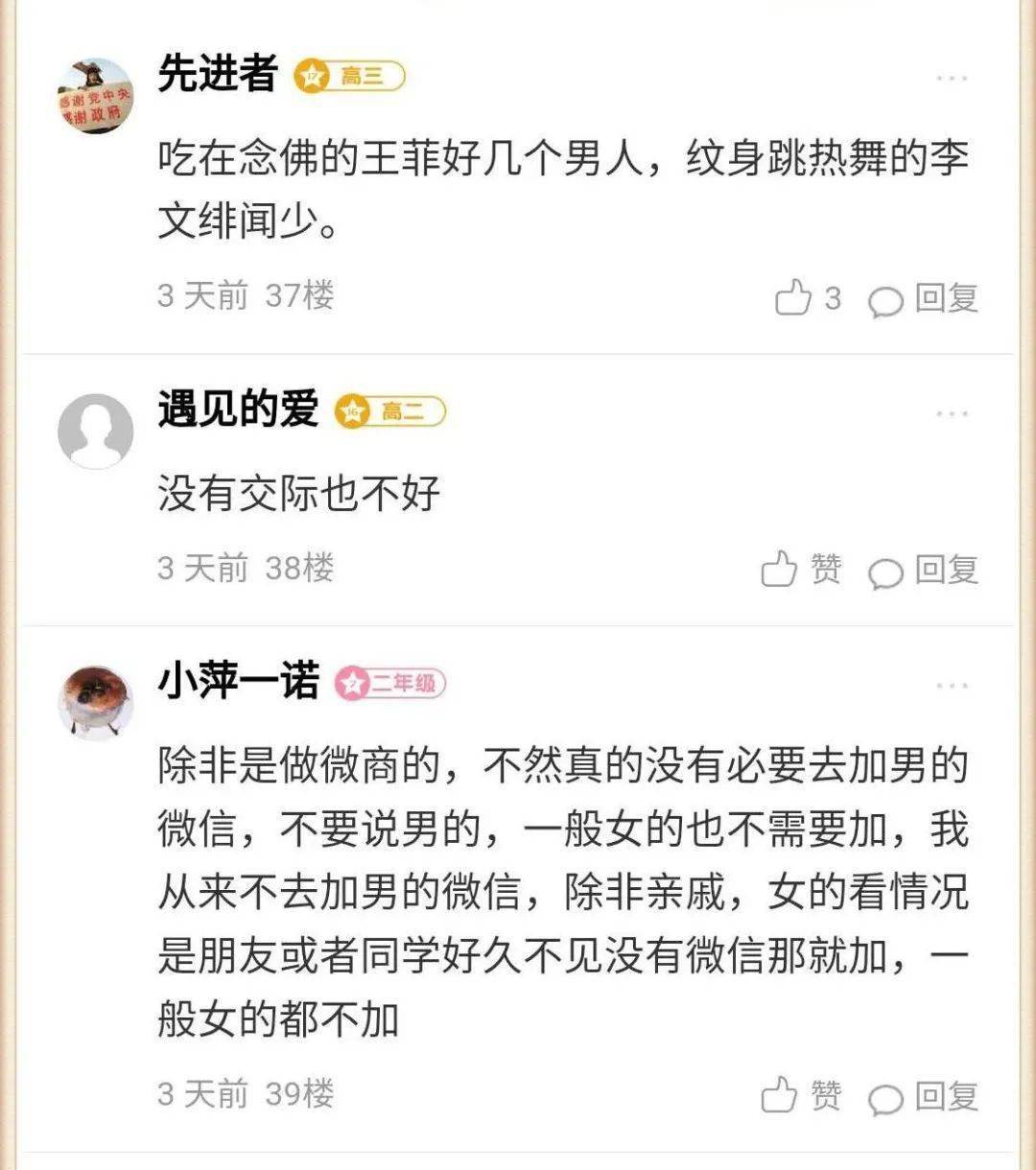Viewport: 1036px width, 1170px height.
Task: Reply to 先进者's comment
Action: 923,298
